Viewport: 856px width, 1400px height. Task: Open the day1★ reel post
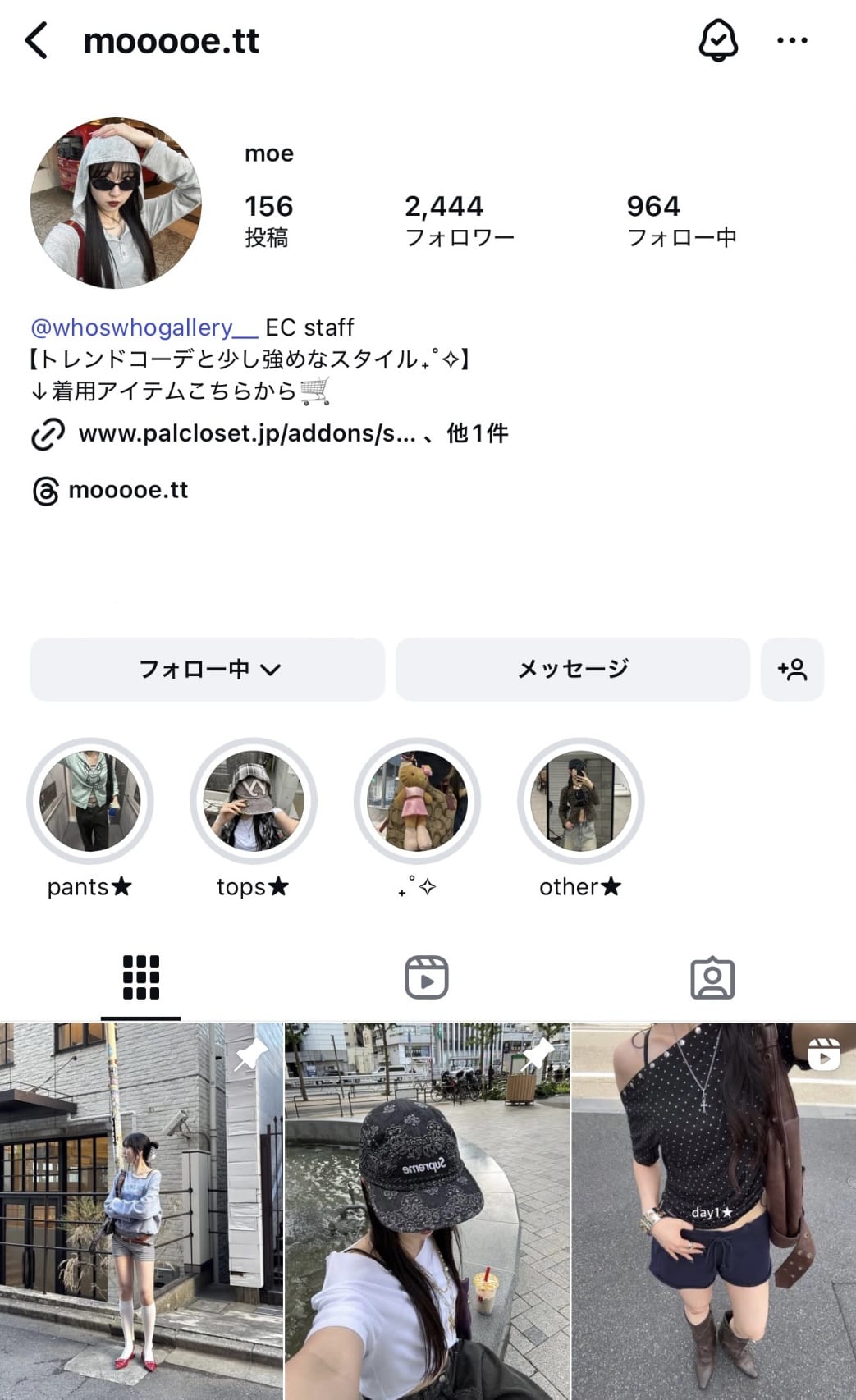tap(713, 1211)
